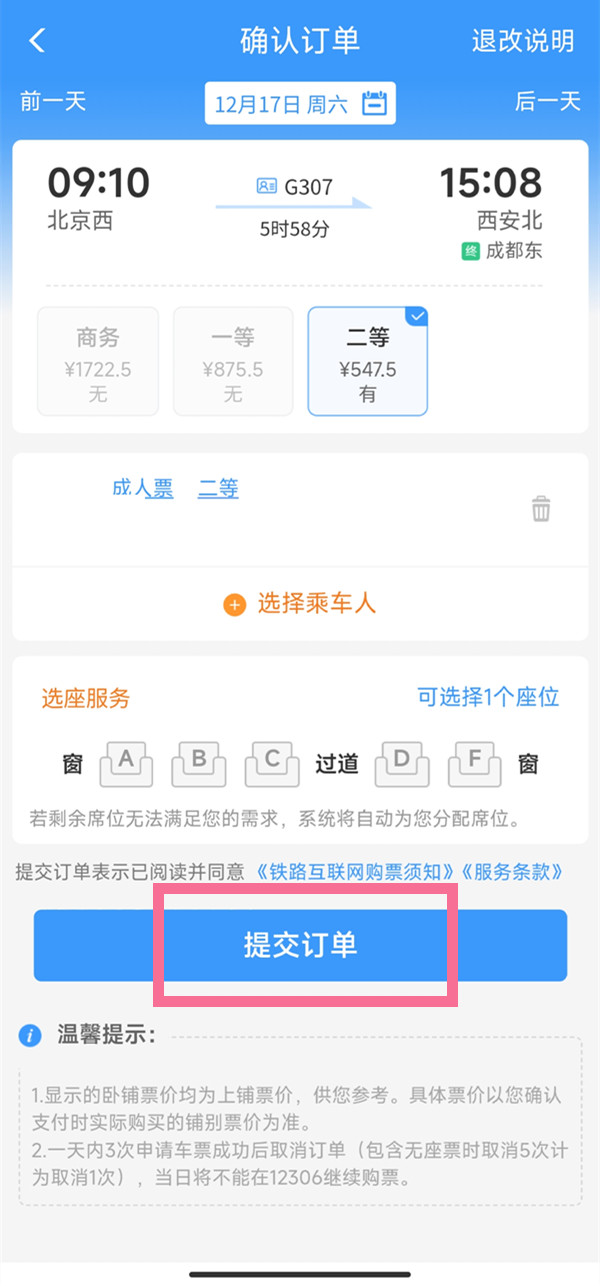Select the 商务 seat class
The height and width of the screenshot is (1286, 600).
pos(98,361)
